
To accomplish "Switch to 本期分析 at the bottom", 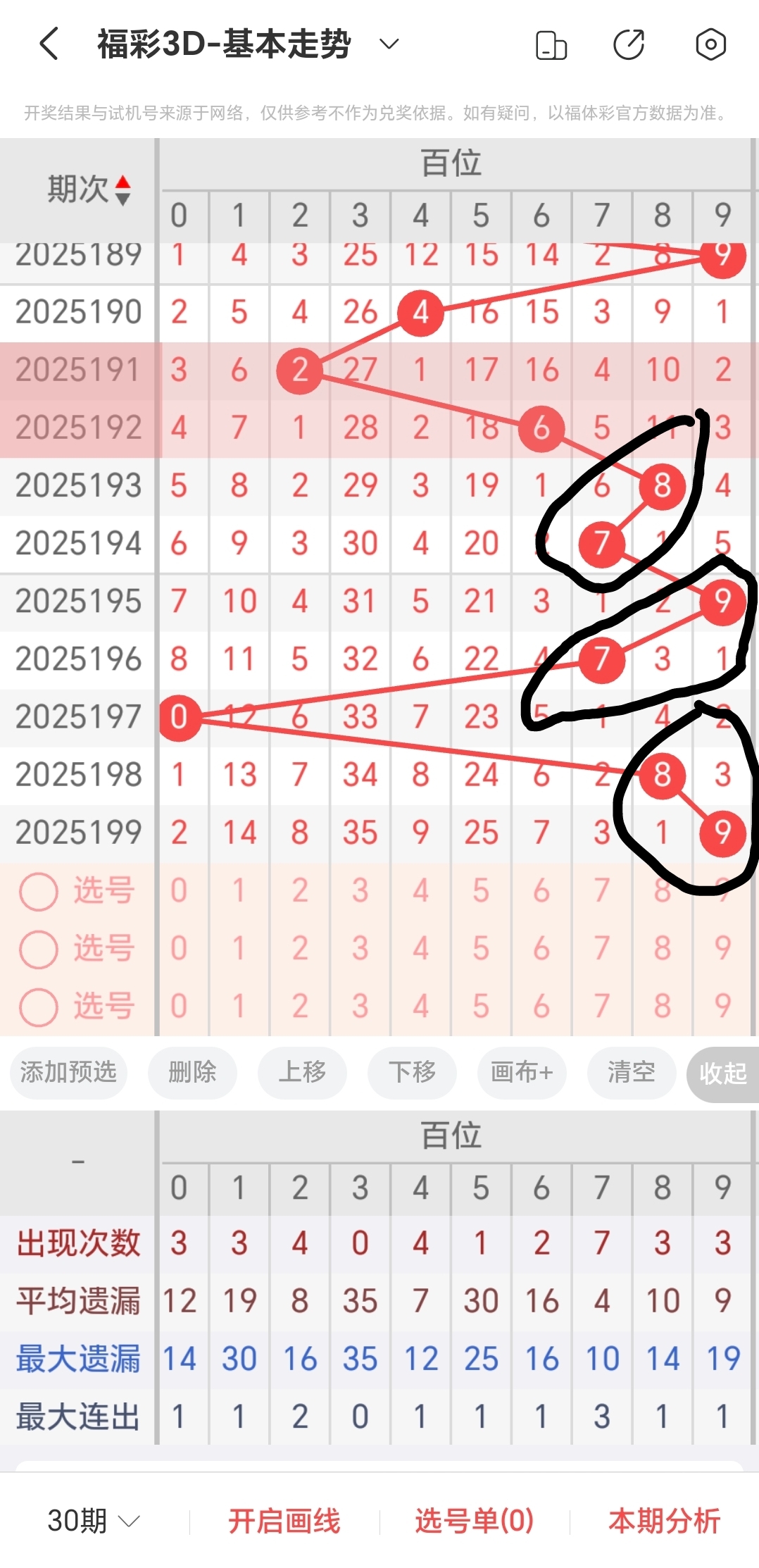I will 665,1521.
